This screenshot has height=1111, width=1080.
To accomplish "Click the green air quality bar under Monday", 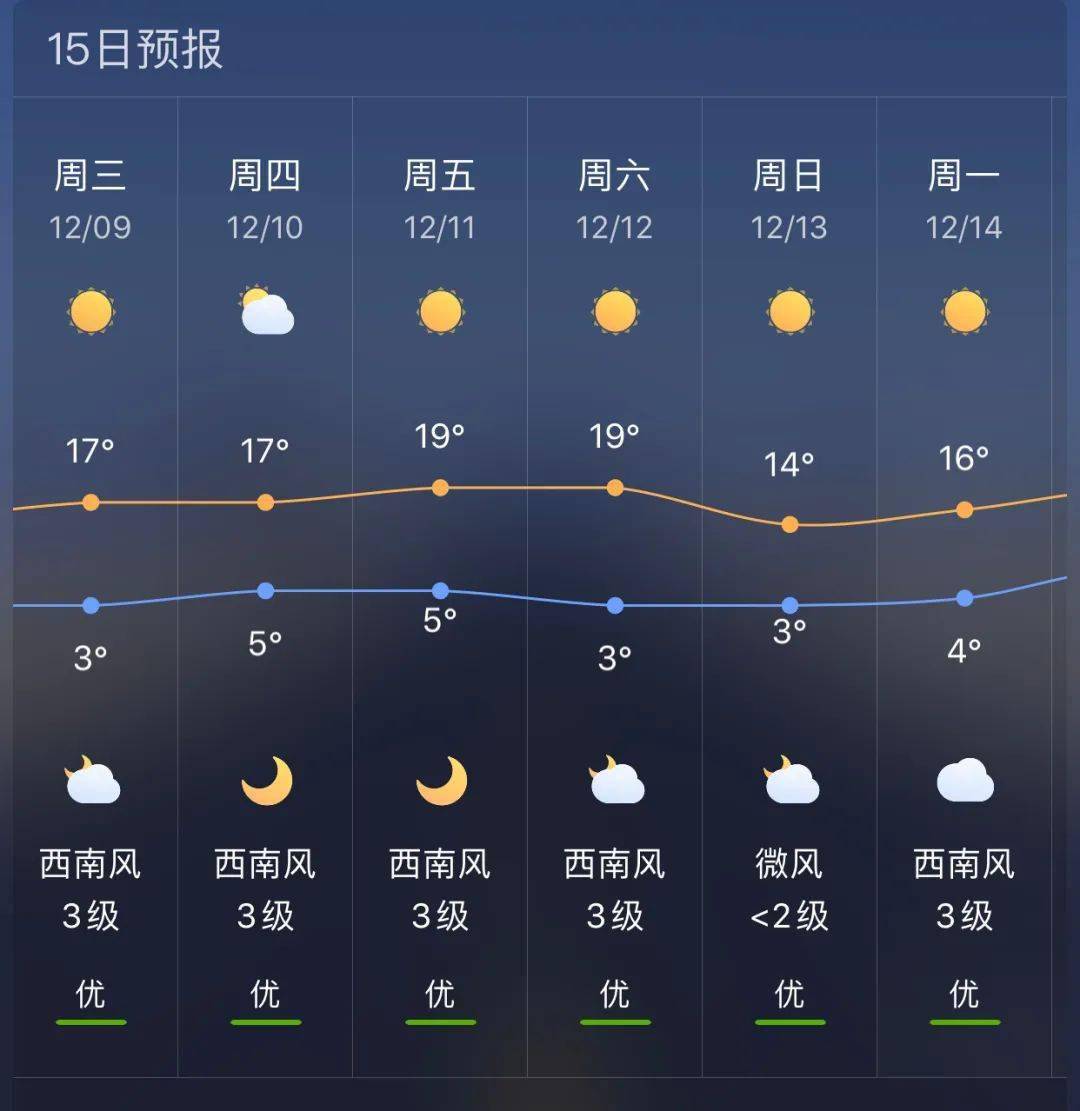I will click(963, 1020).
